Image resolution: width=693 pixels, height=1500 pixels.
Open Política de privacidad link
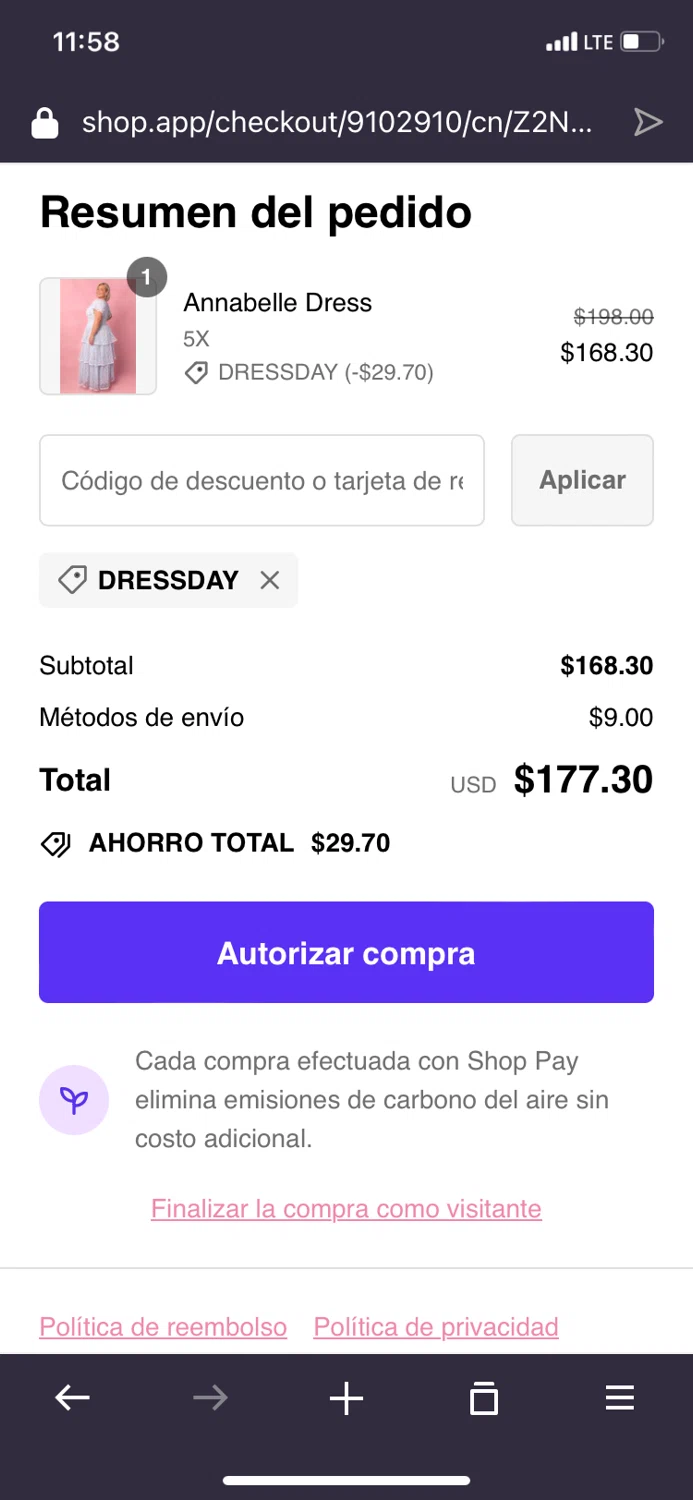point(436,1327)
